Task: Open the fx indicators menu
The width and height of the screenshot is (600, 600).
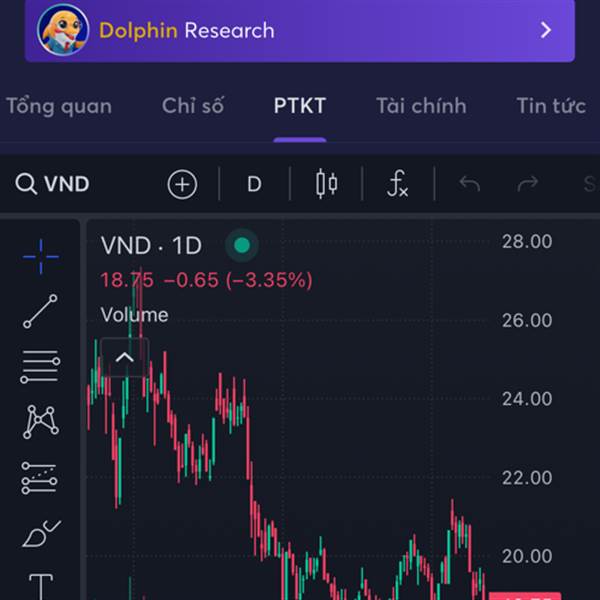Action: 398,184
